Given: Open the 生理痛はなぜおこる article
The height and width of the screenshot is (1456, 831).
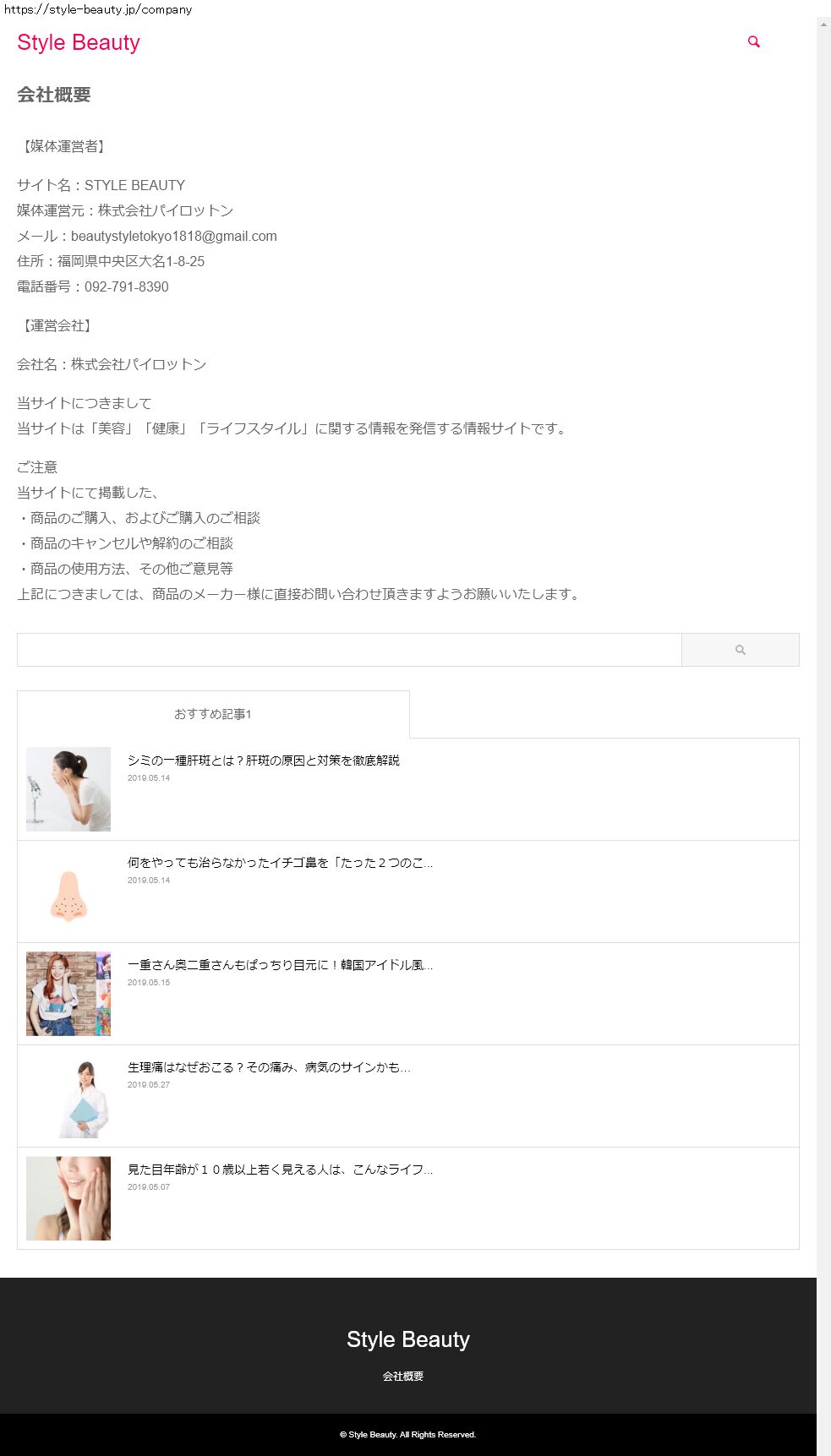Looking at the screenshot, I should (268, 1067).
